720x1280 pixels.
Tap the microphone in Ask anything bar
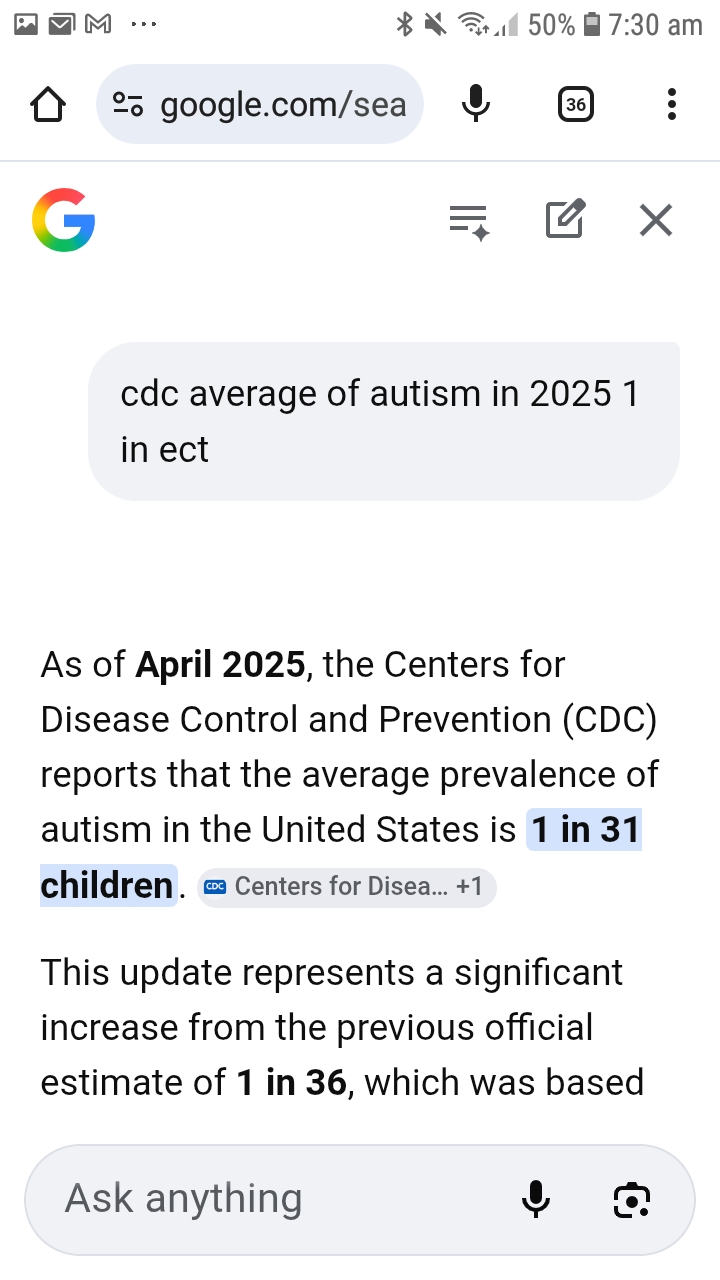(536, 1198)
